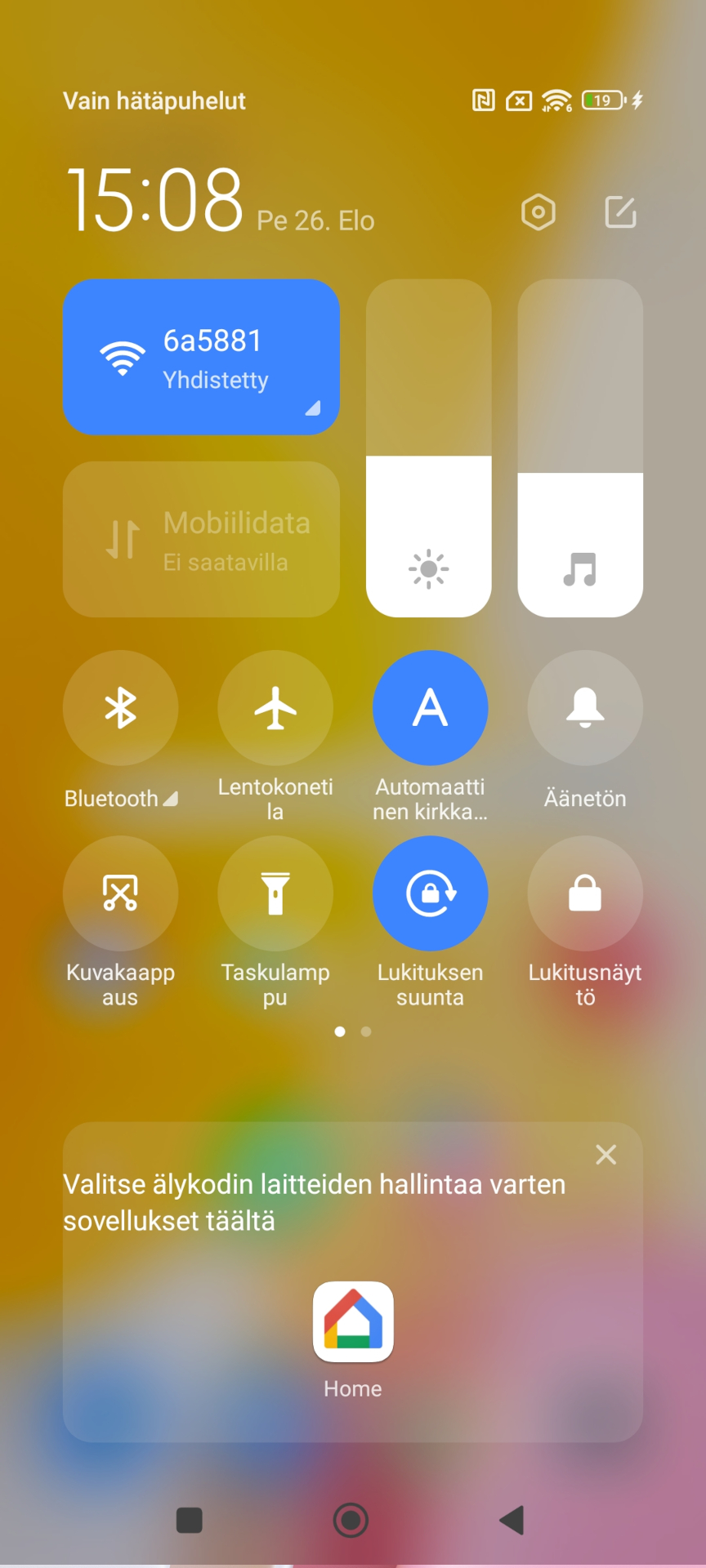
Task: Turn on Bluetooth
Action: click(120, 708)
